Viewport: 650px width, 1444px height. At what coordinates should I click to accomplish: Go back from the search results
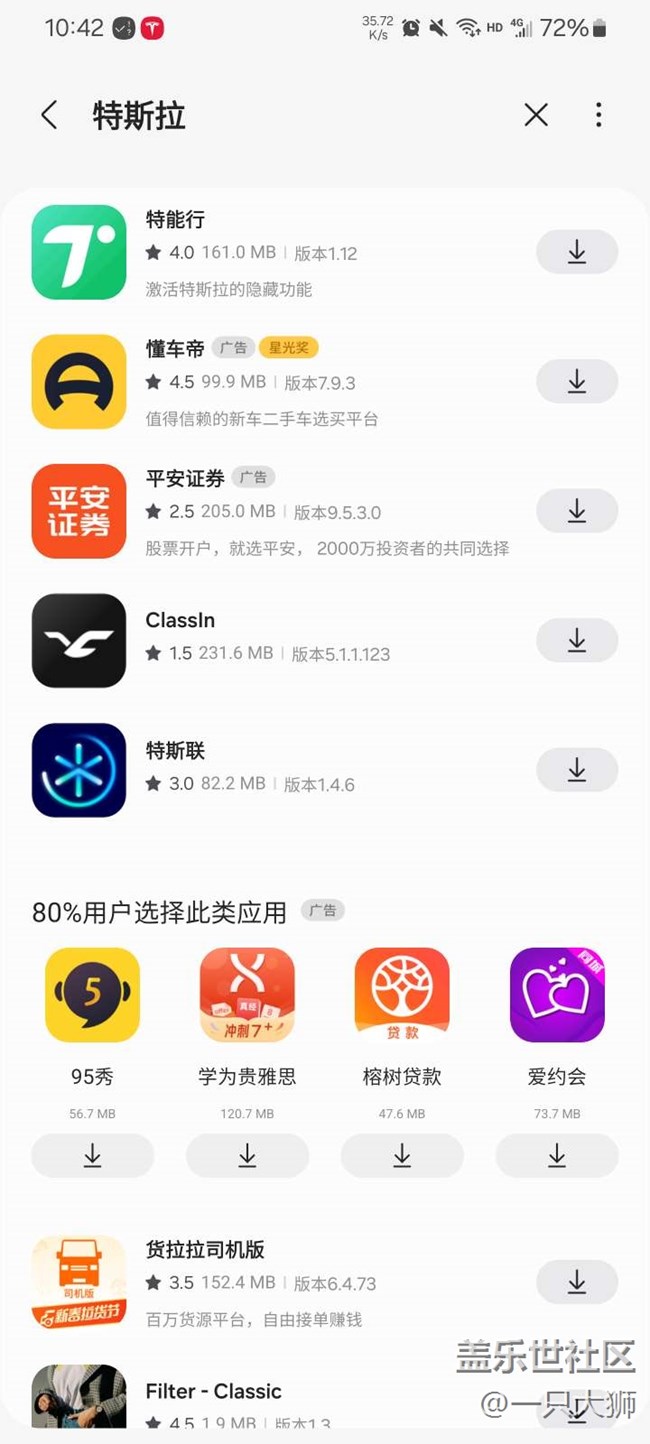click(49, 115)
